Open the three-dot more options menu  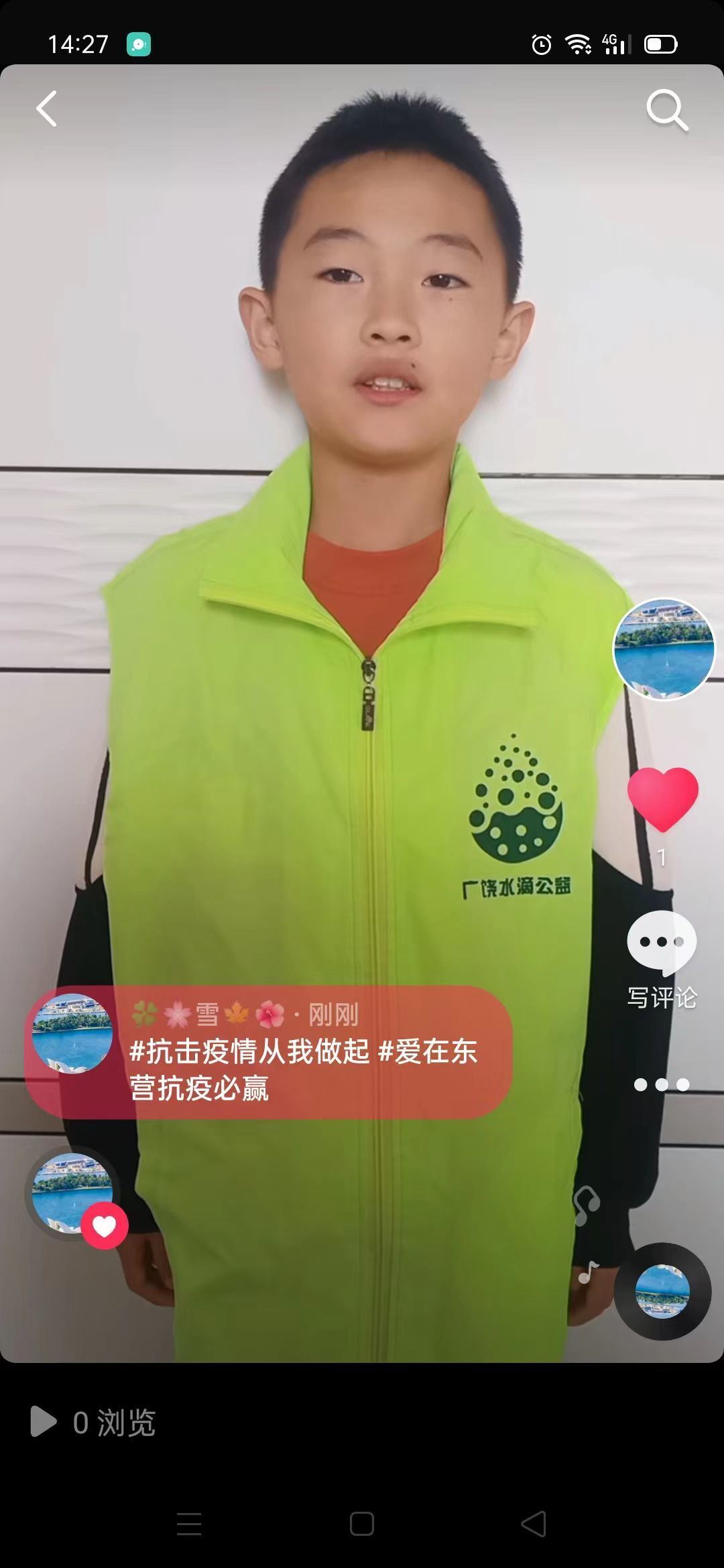pyautogui.click(x=662, y=1084)
